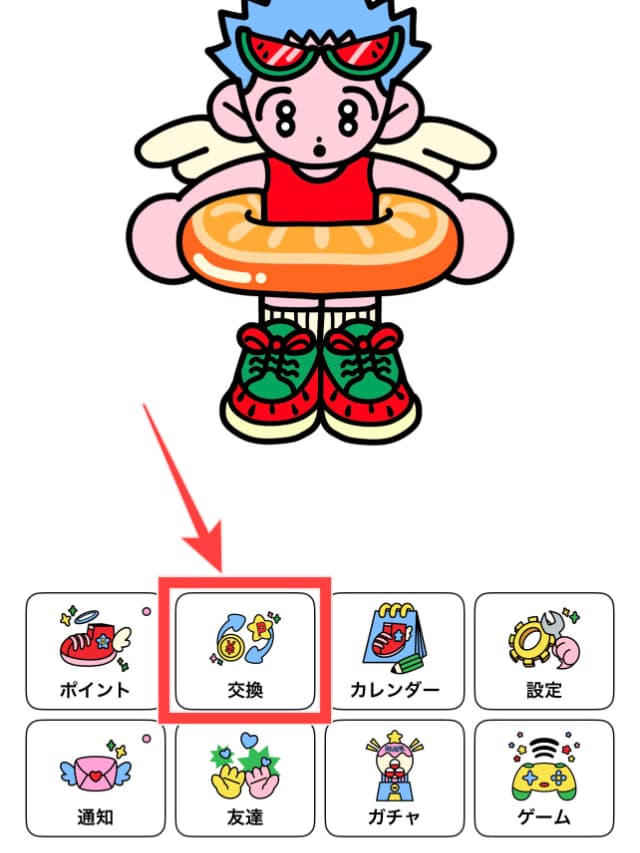Open the ポイント menu tile
This screenshot has height=853, width=640.
(95, 650)
